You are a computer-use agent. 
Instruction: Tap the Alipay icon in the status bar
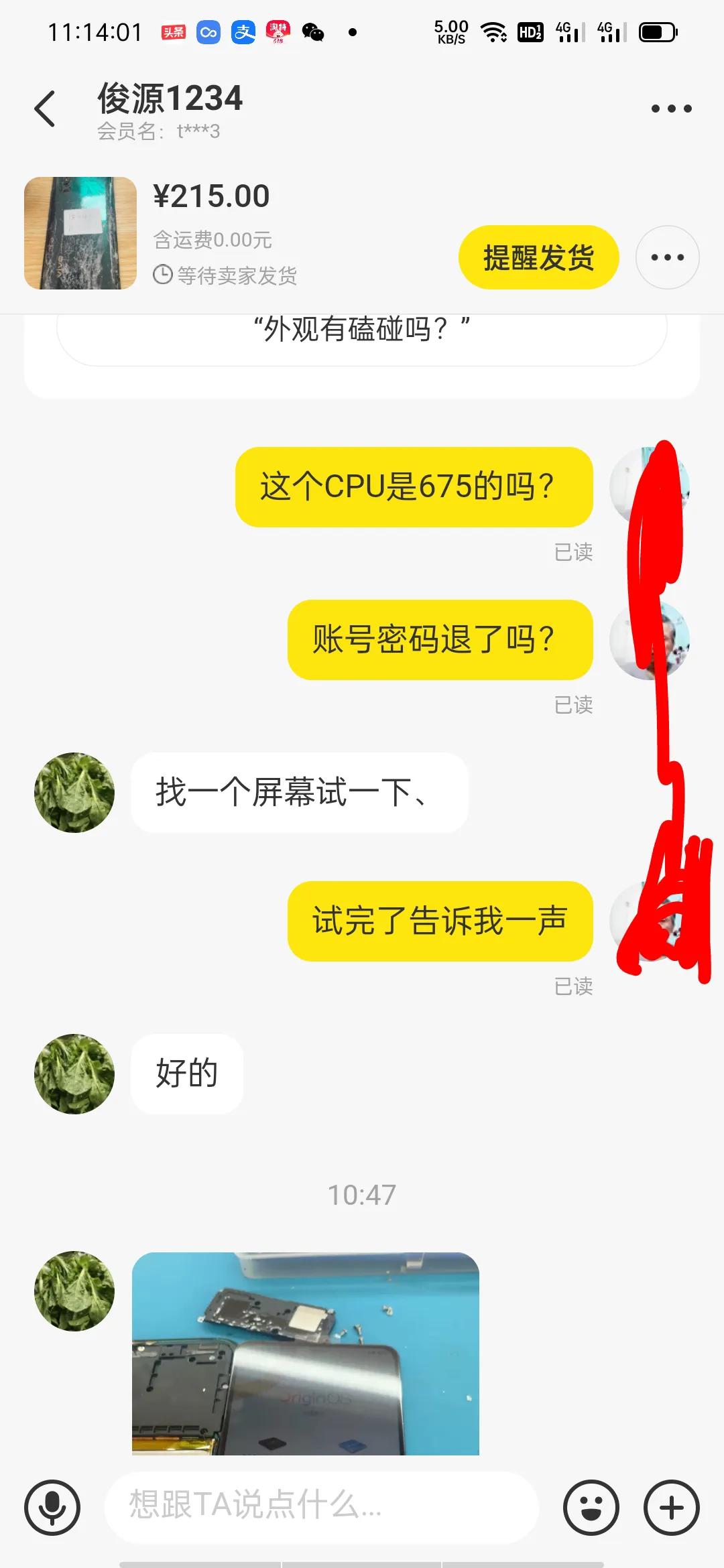click(x=243, y=31)
